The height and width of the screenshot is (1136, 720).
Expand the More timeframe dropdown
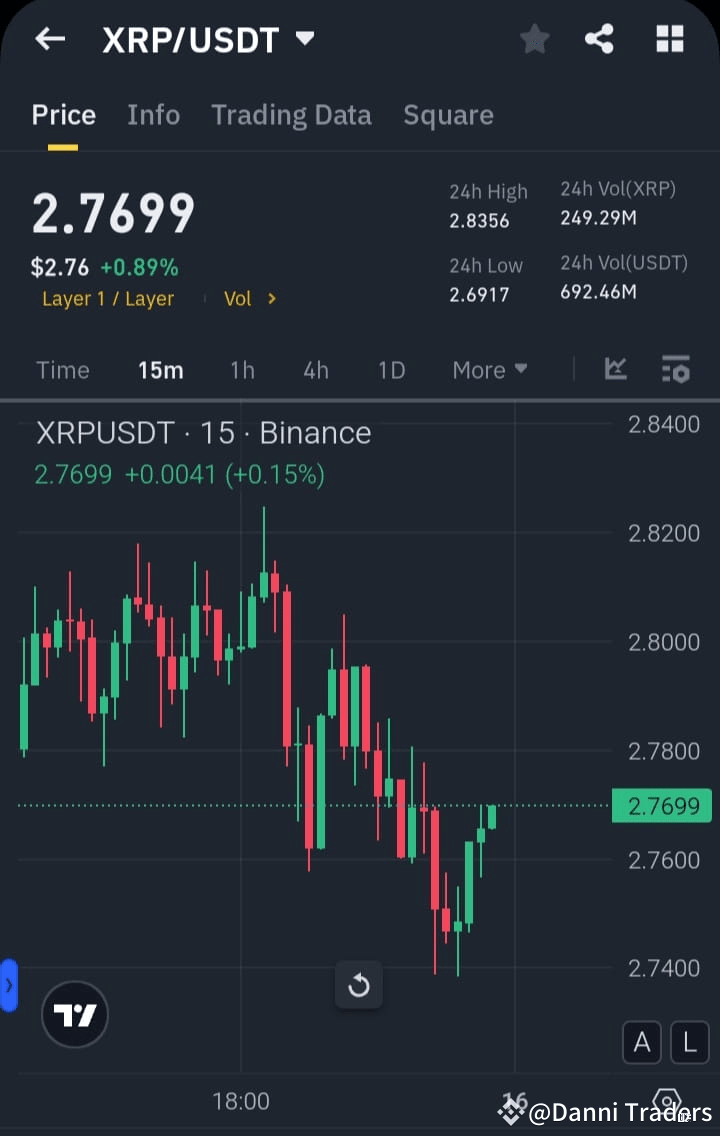pos(489,369)
